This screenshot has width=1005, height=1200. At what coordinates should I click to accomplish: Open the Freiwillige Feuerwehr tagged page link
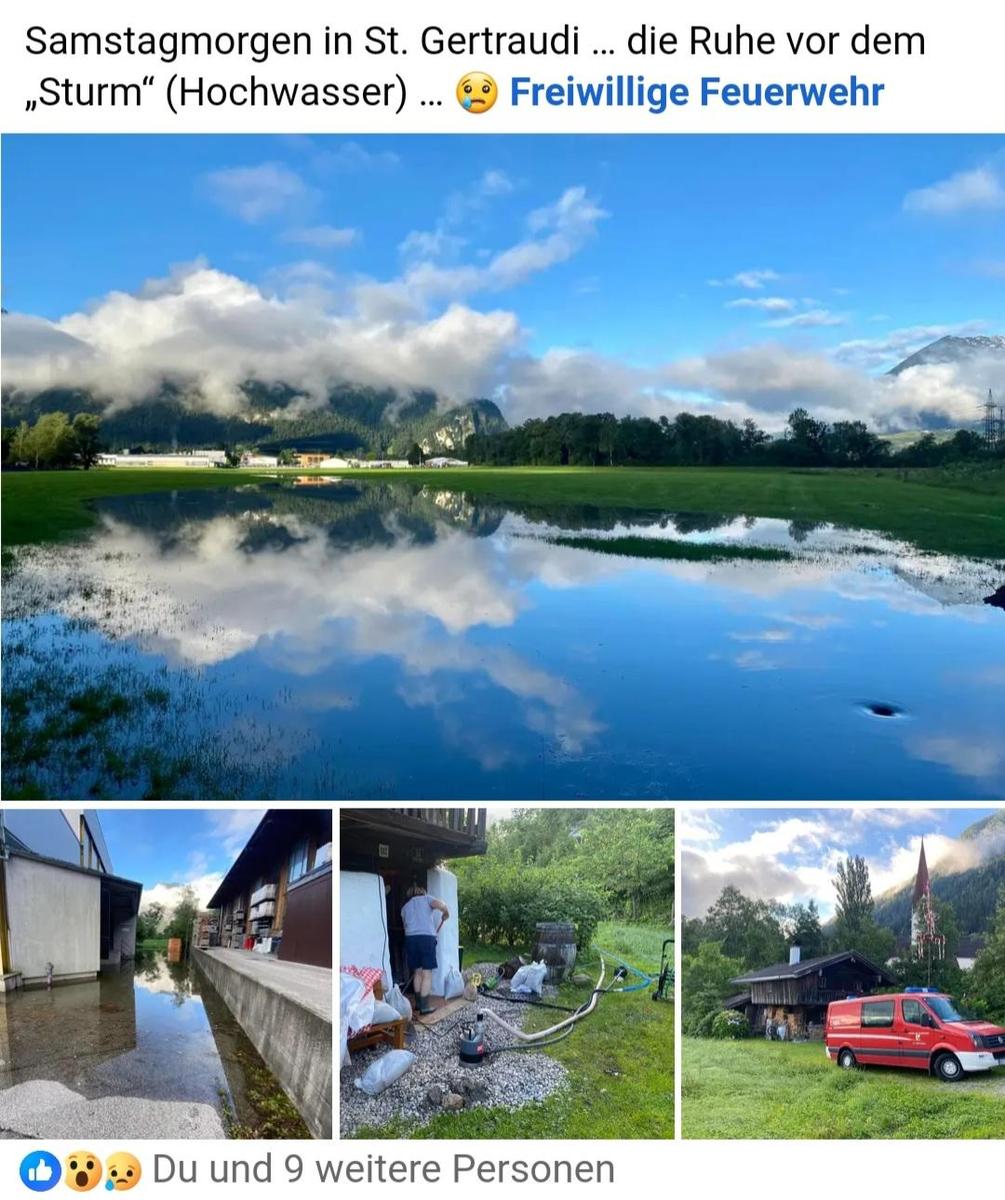[697, 92]
